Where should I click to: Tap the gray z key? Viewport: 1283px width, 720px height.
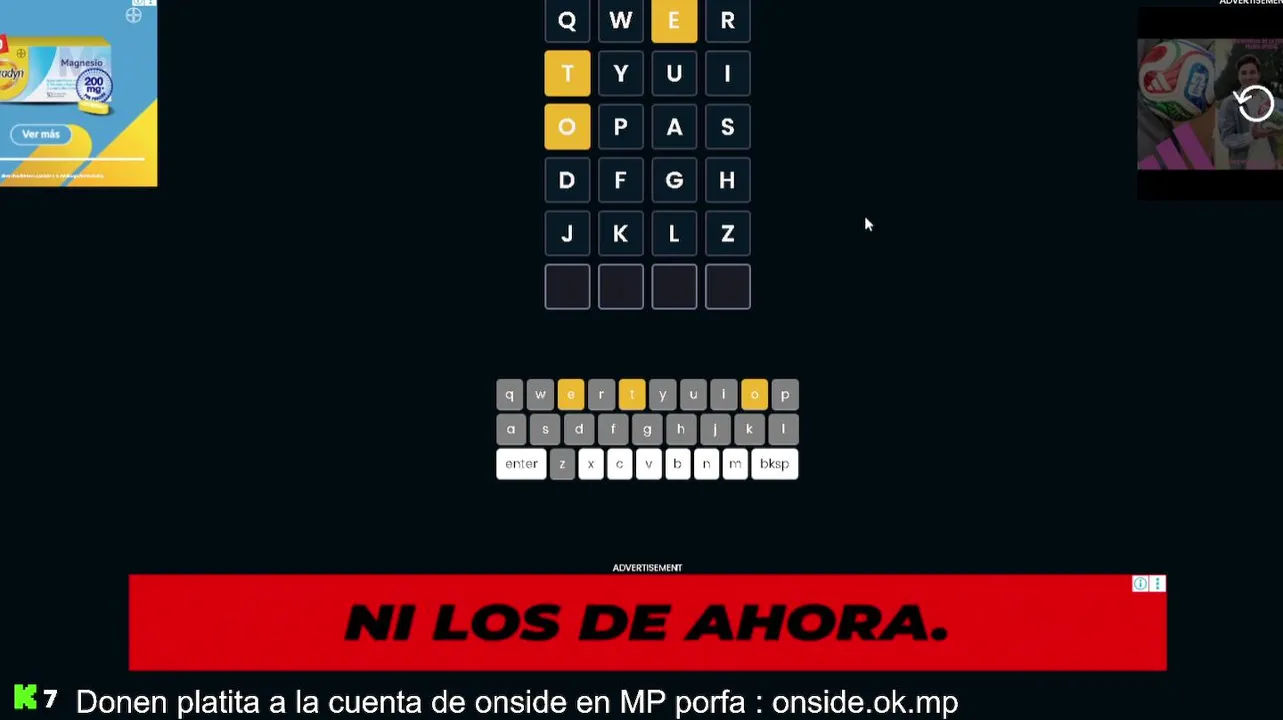click(562, 464)
